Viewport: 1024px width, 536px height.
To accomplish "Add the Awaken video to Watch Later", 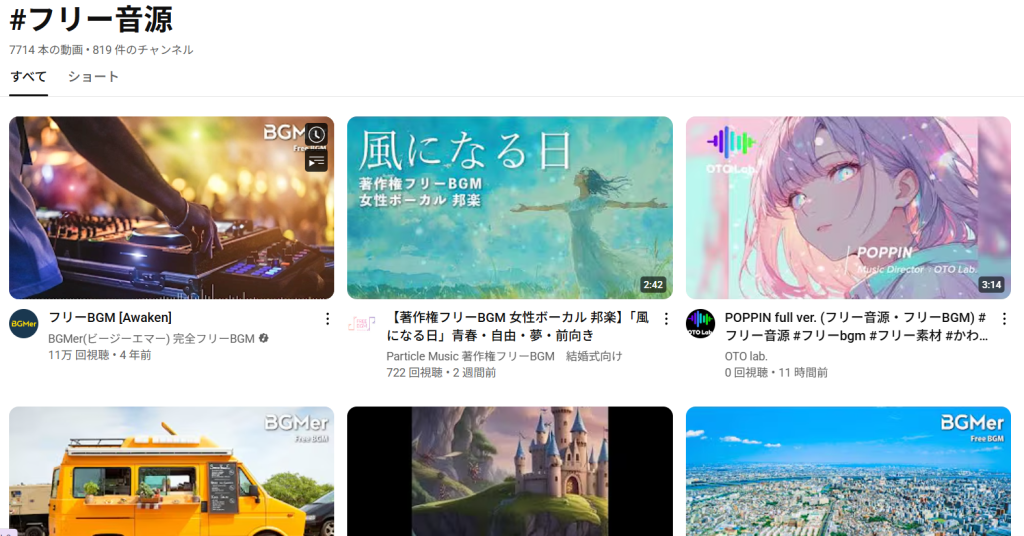I will click(x=316, y=135).
